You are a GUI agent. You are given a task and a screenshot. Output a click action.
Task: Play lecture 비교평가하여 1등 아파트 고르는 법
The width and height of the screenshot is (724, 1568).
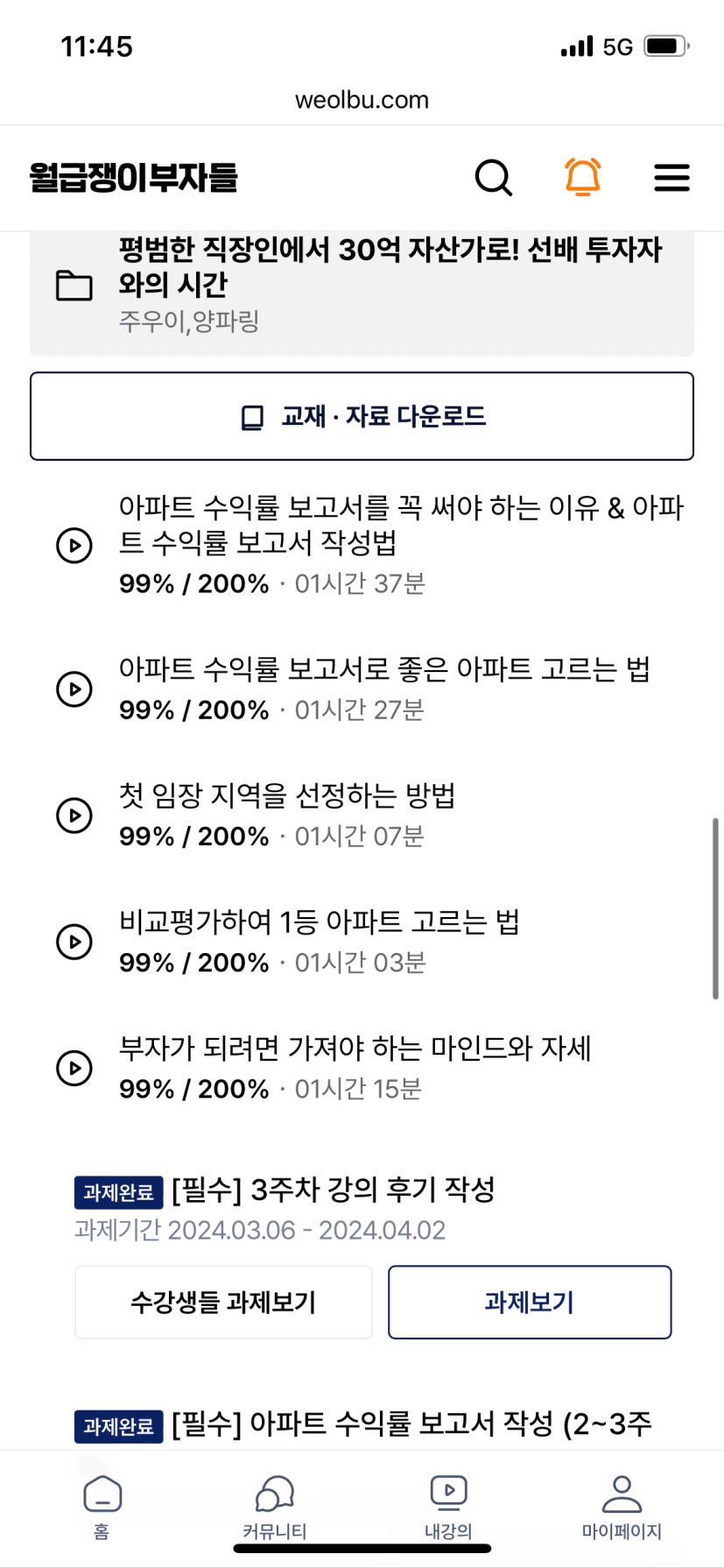pyautogui.click(x=362, y=942)
